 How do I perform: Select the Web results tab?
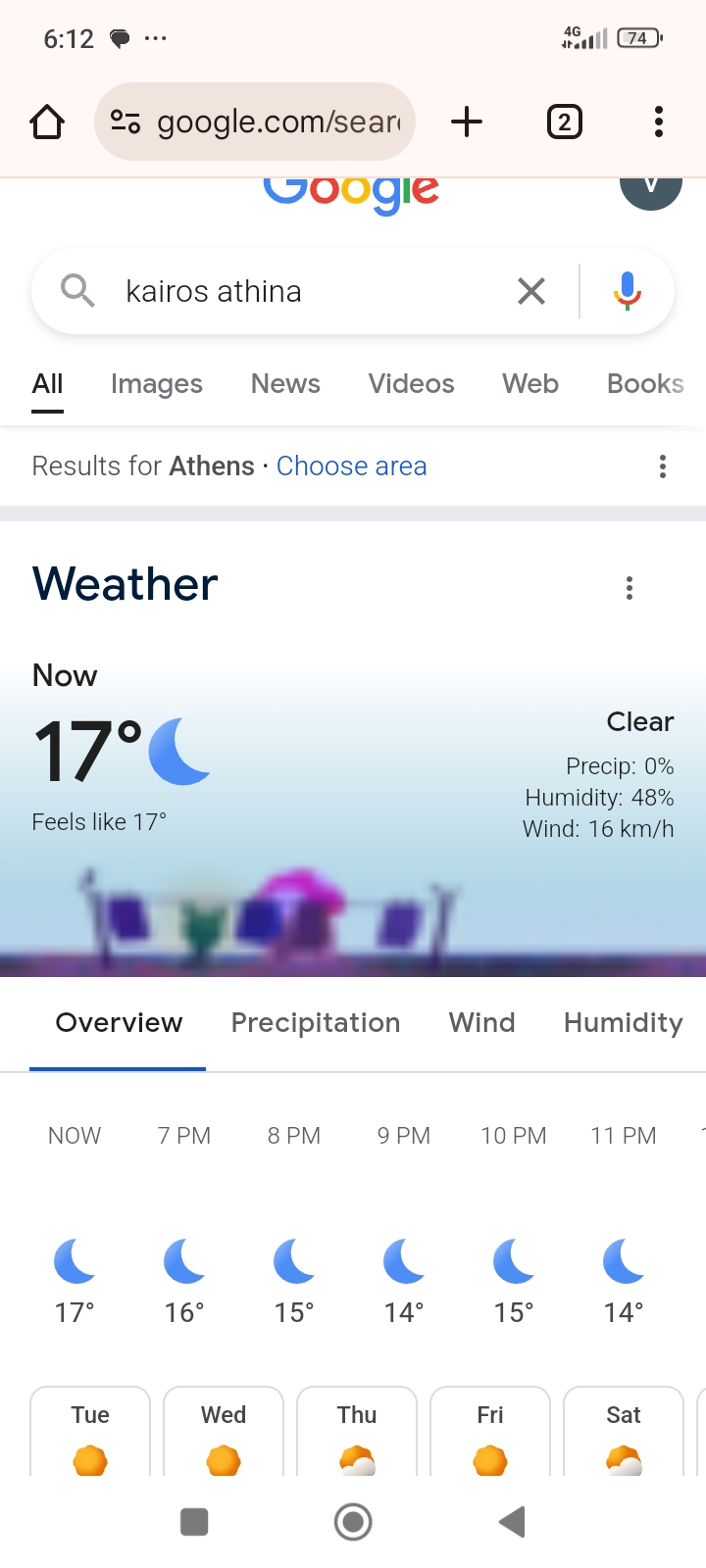coord(530,384)
